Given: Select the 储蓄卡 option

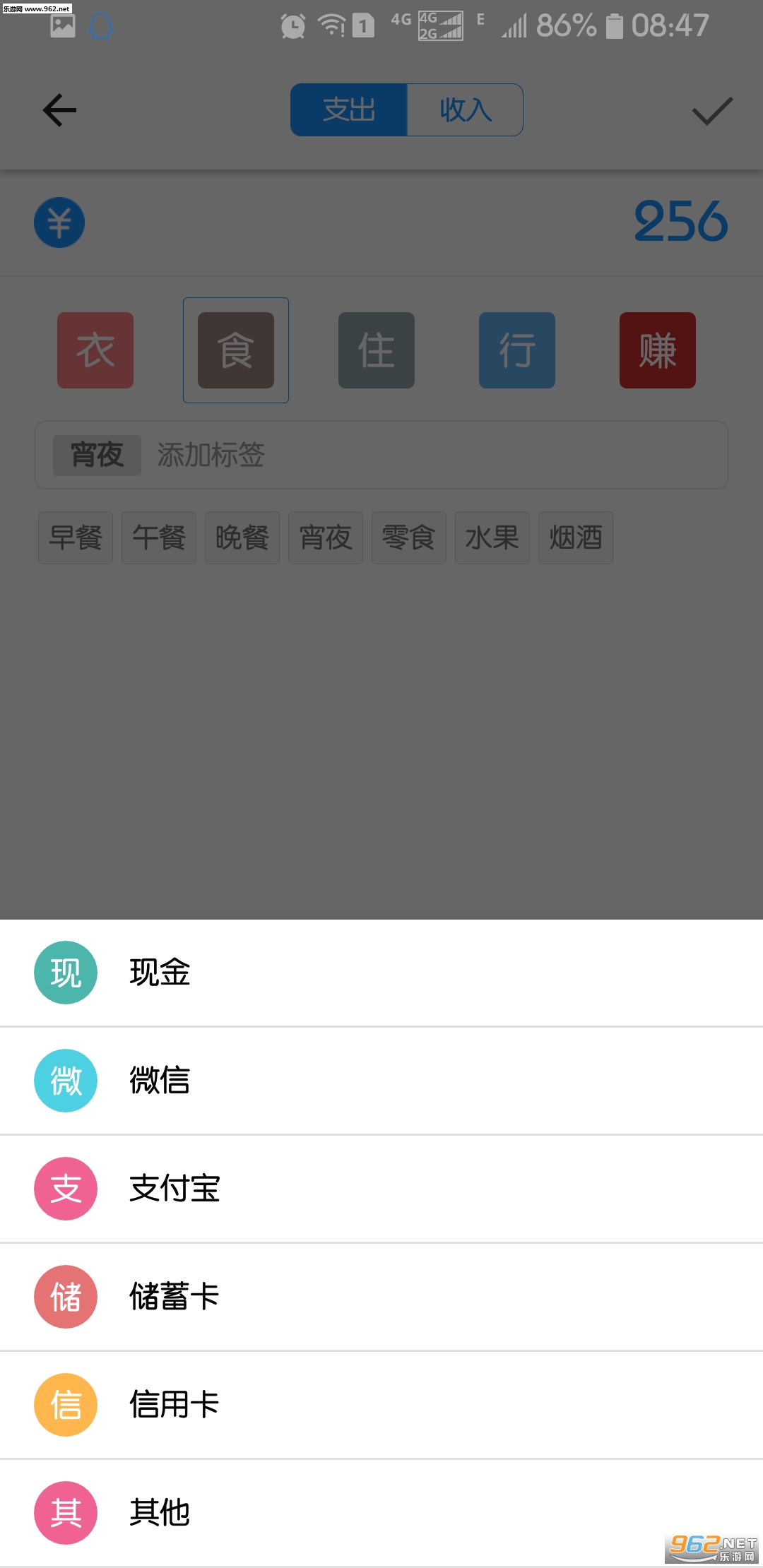Looking at the screenshot, I should click(x=381, y=1297).
